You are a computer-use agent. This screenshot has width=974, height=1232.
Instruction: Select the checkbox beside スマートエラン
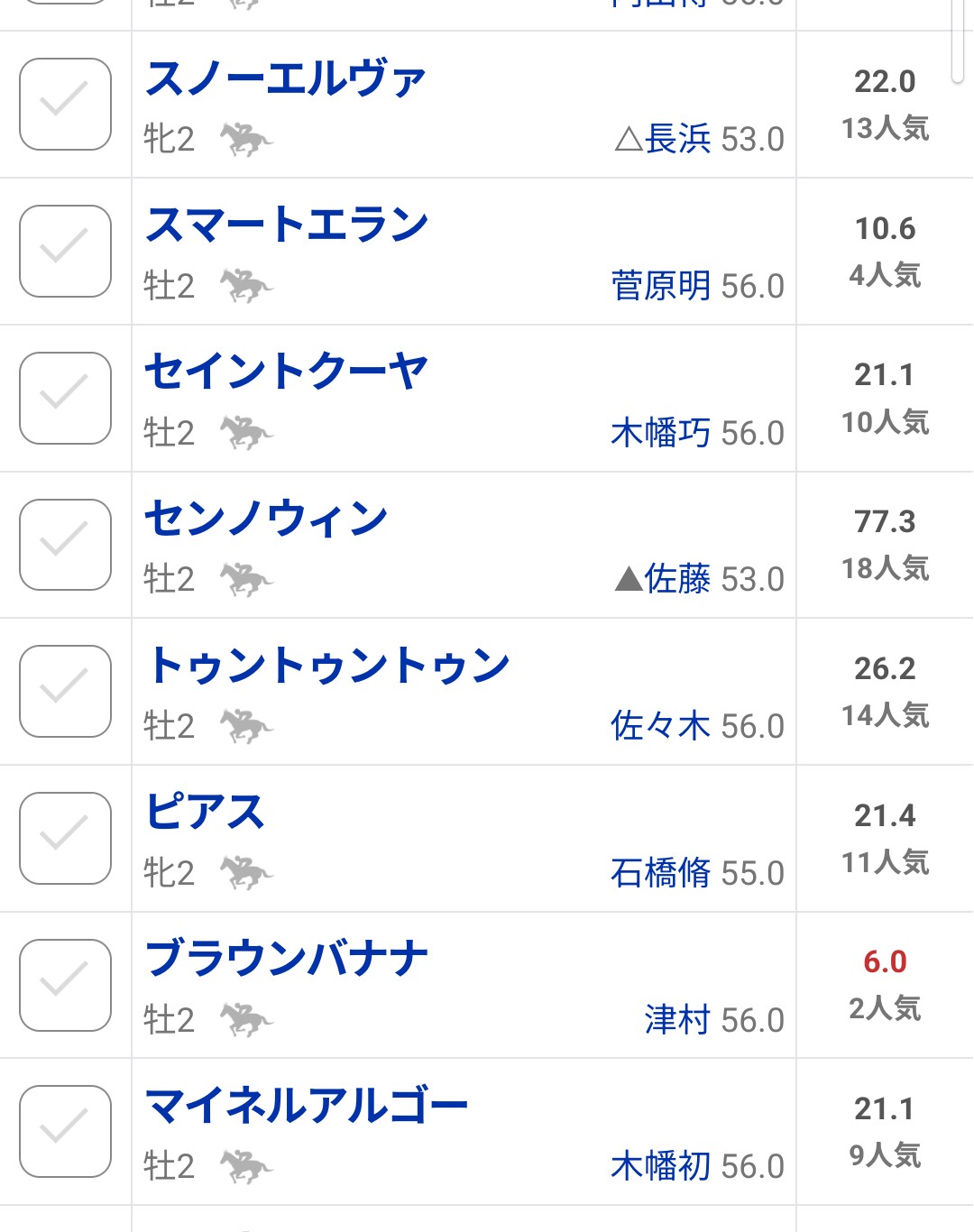(65, 252)
